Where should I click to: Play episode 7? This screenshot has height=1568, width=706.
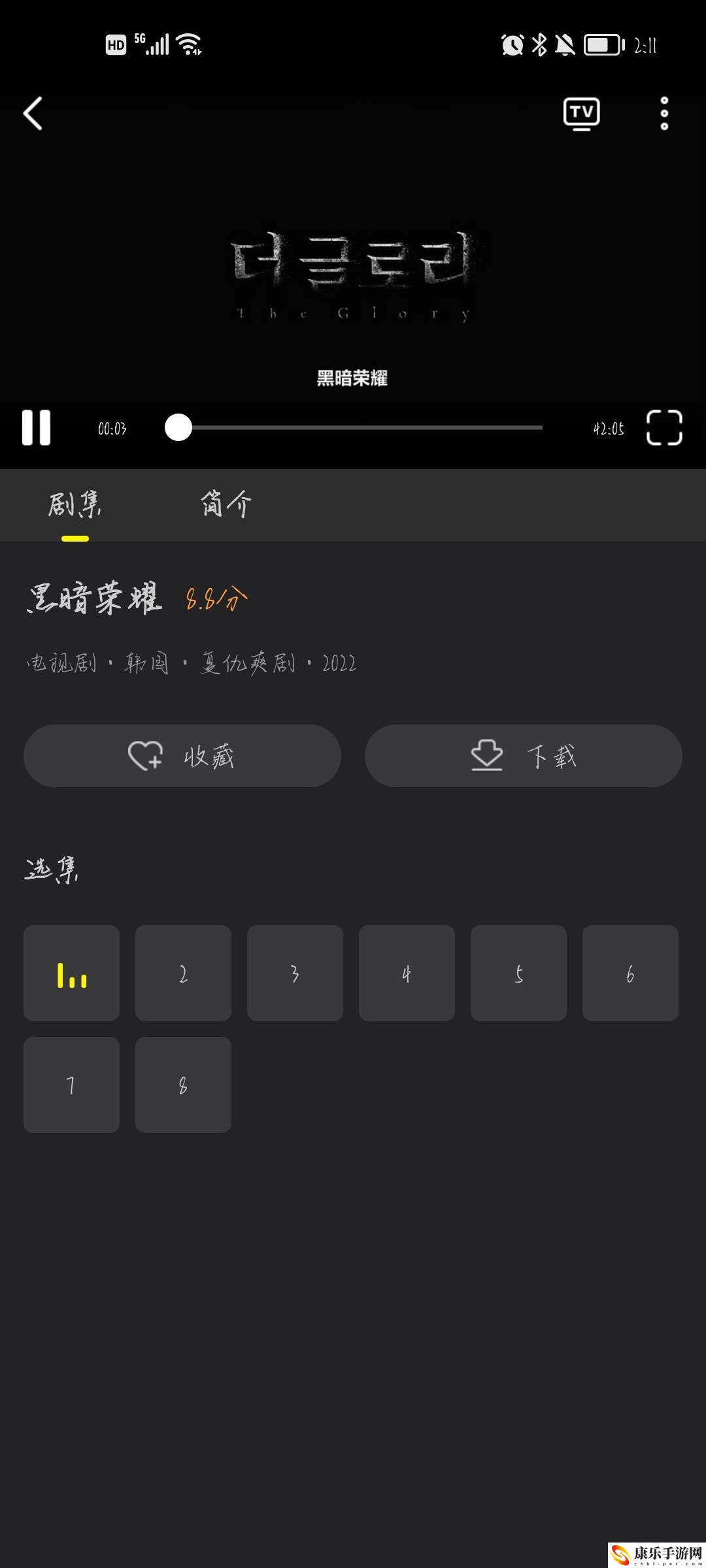(71, 1085)
